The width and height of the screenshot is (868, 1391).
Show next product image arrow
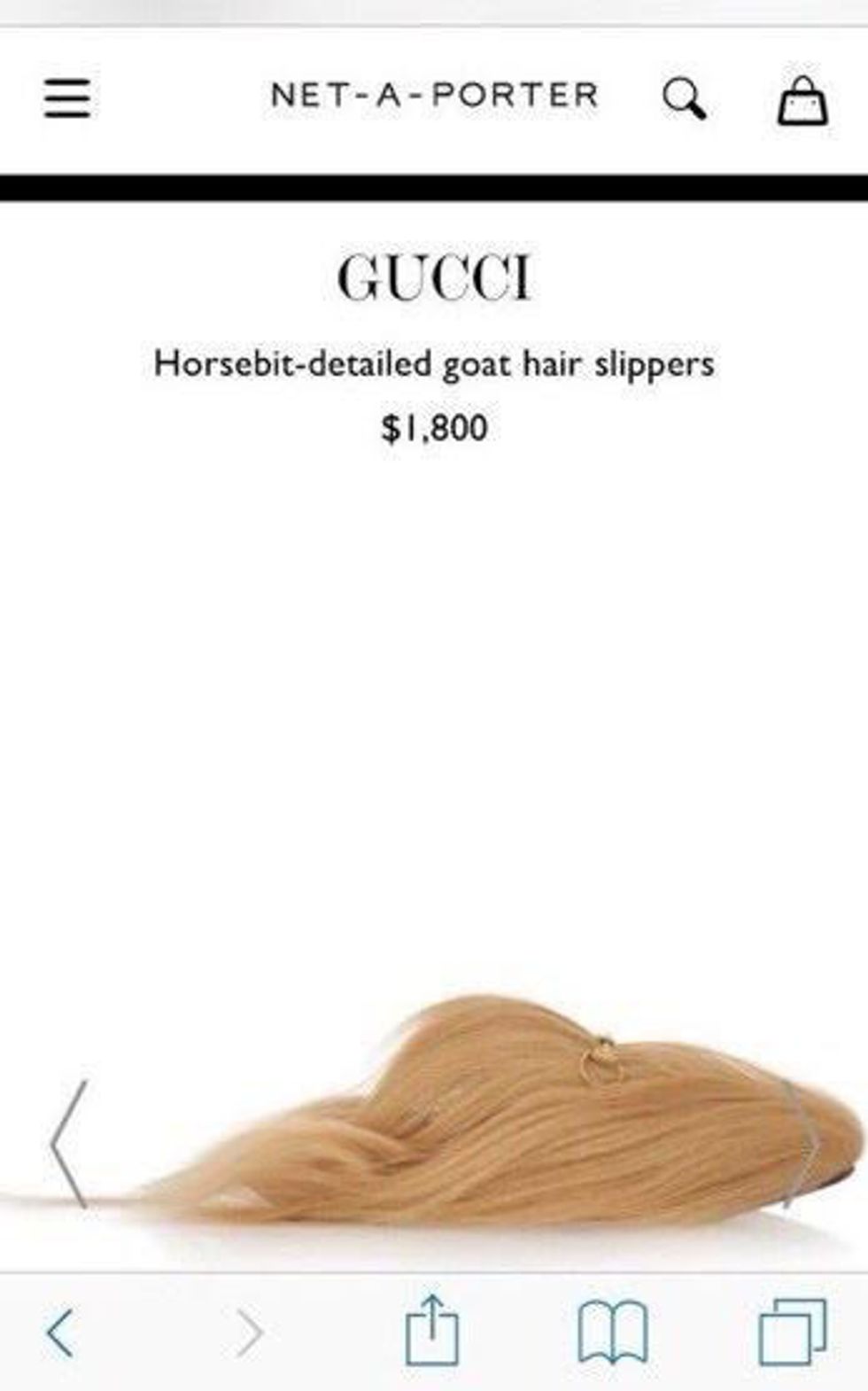coord(800,1144)
